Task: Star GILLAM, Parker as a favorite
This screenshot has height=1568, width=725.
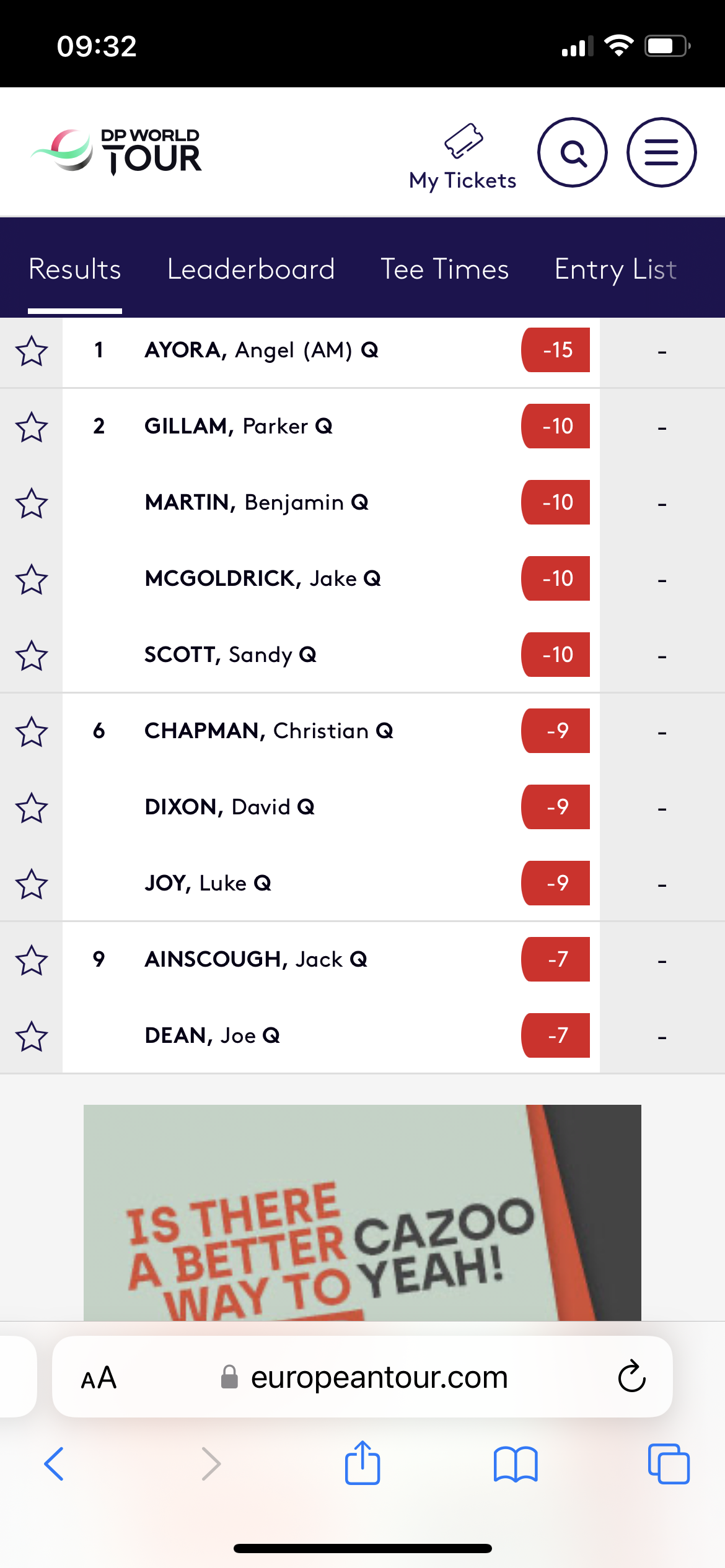Action: click(32, 427)
